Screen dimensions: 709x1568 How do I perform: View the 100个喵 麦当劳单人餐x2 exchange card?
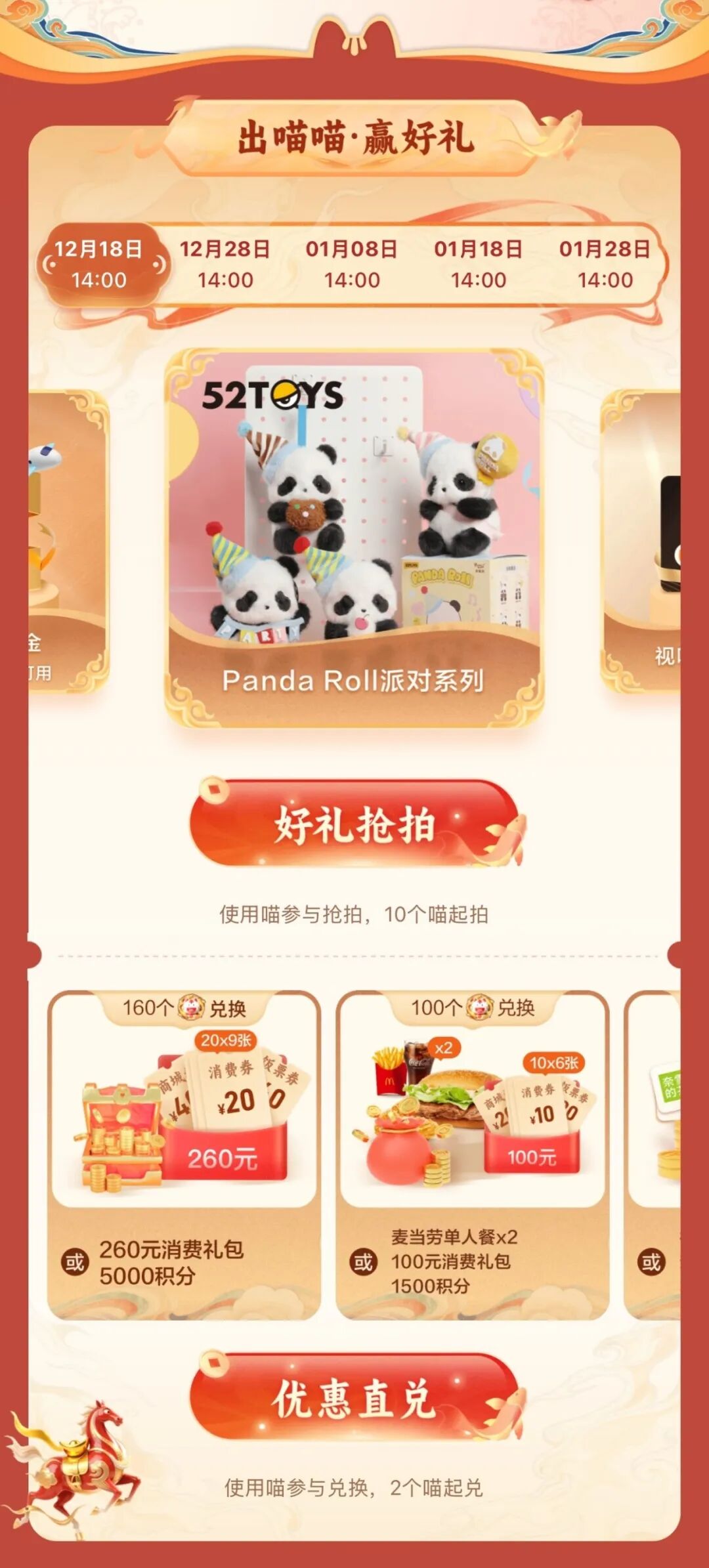click(x=472, y=1155)
